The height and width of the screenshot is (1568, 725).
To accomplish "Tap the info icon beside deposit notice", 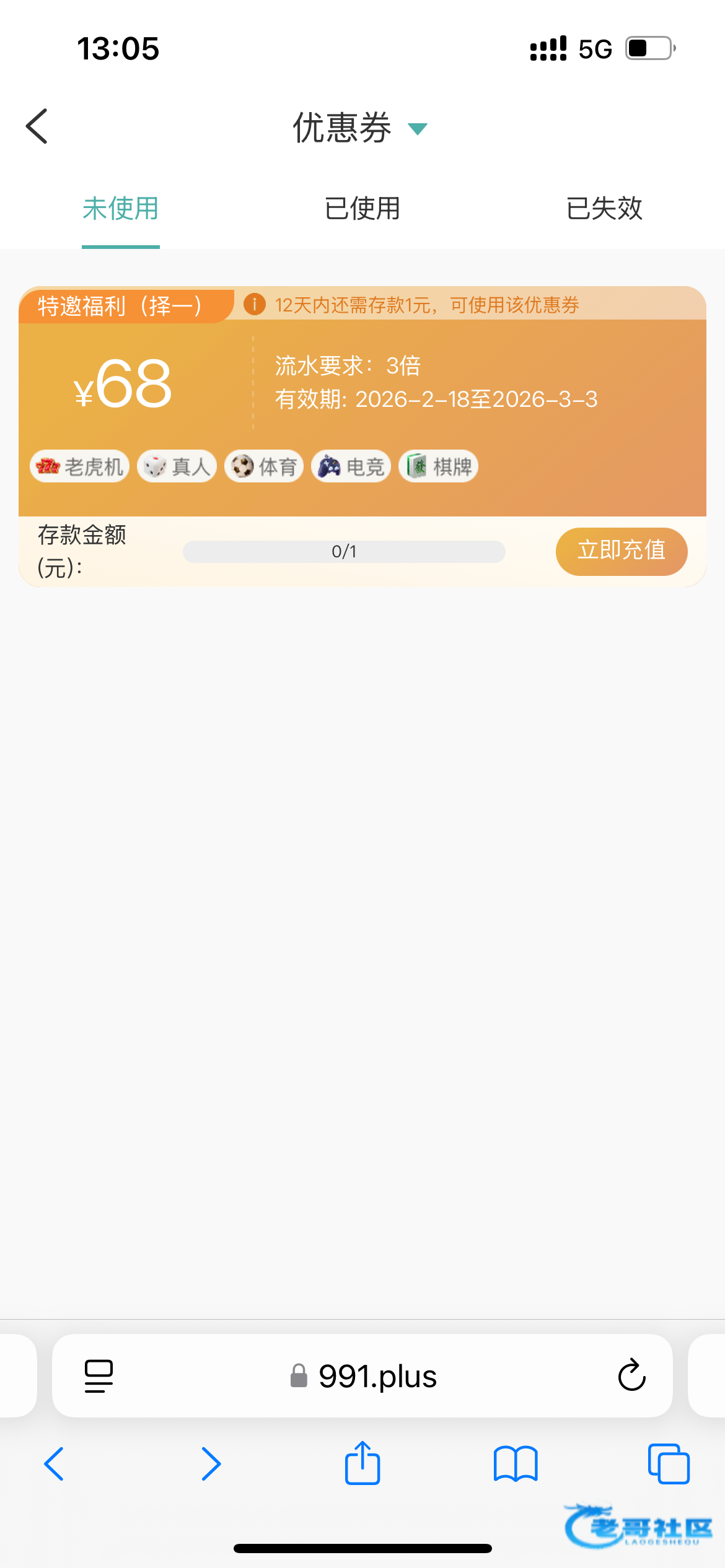I will pyautogui.click(x=254, y=304).
